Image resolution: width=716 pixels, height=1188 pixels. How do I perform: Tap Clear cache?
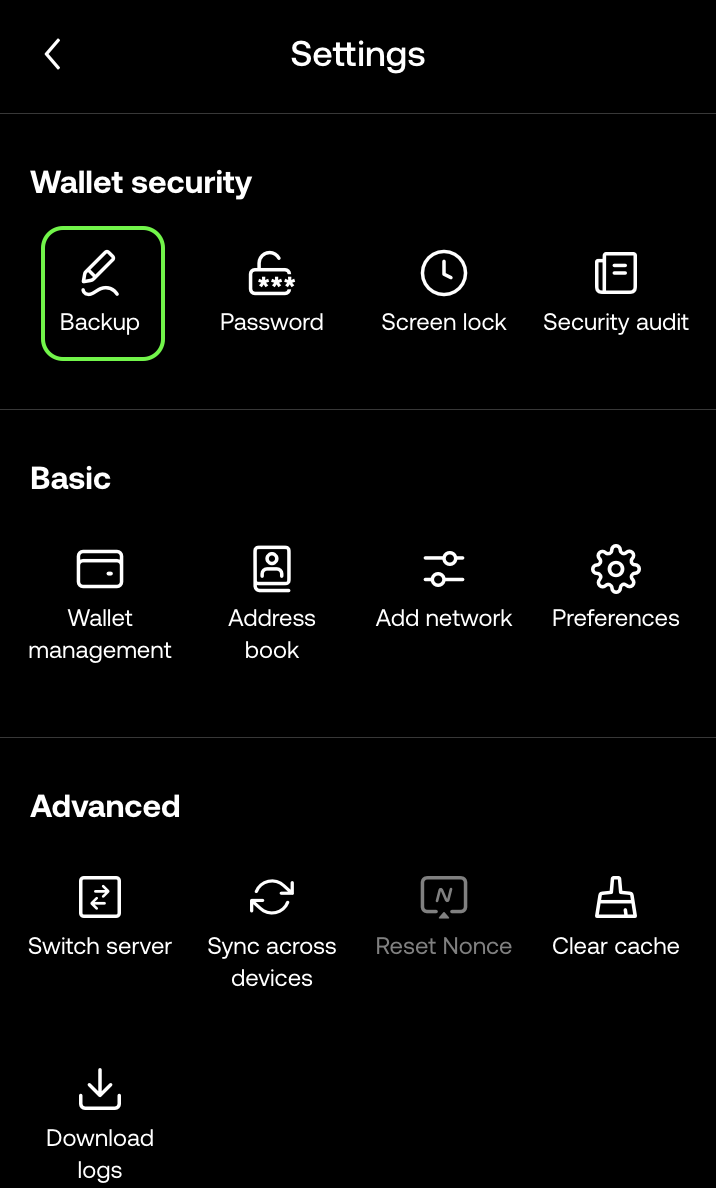pos(616,916)
